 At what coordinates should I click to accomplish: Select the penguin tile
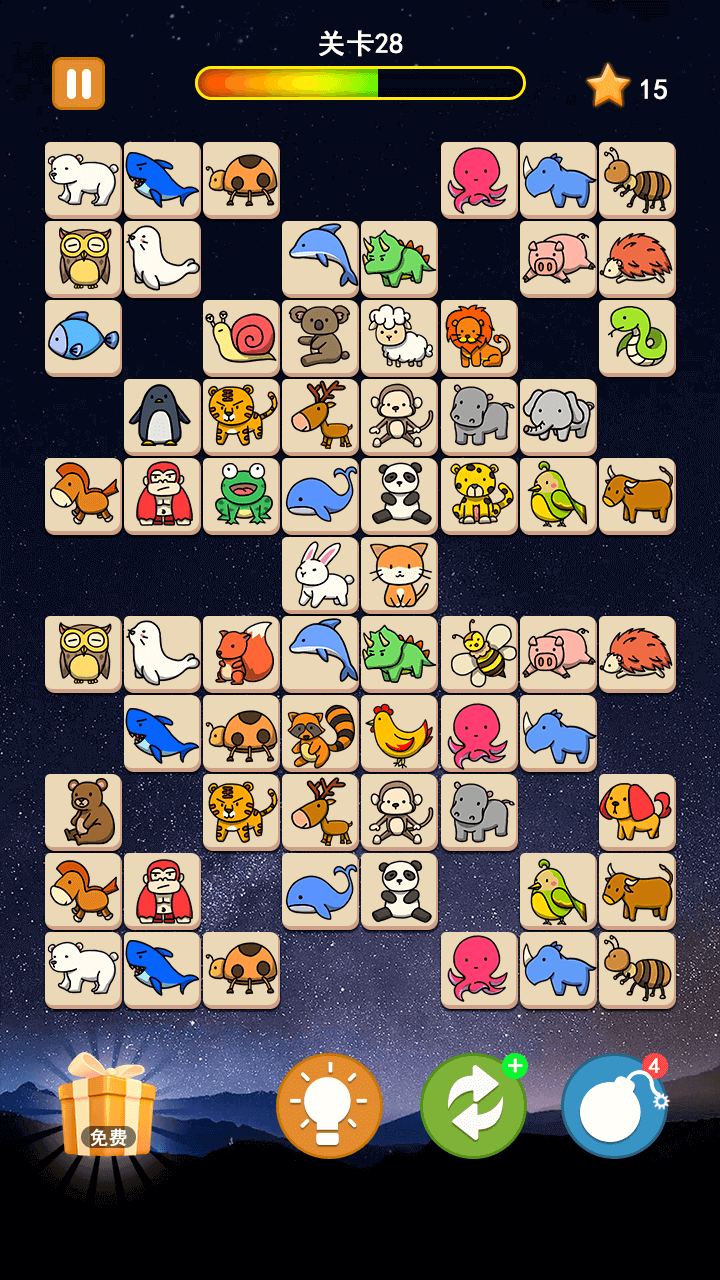pyautogui.click(x=162, y=416)
